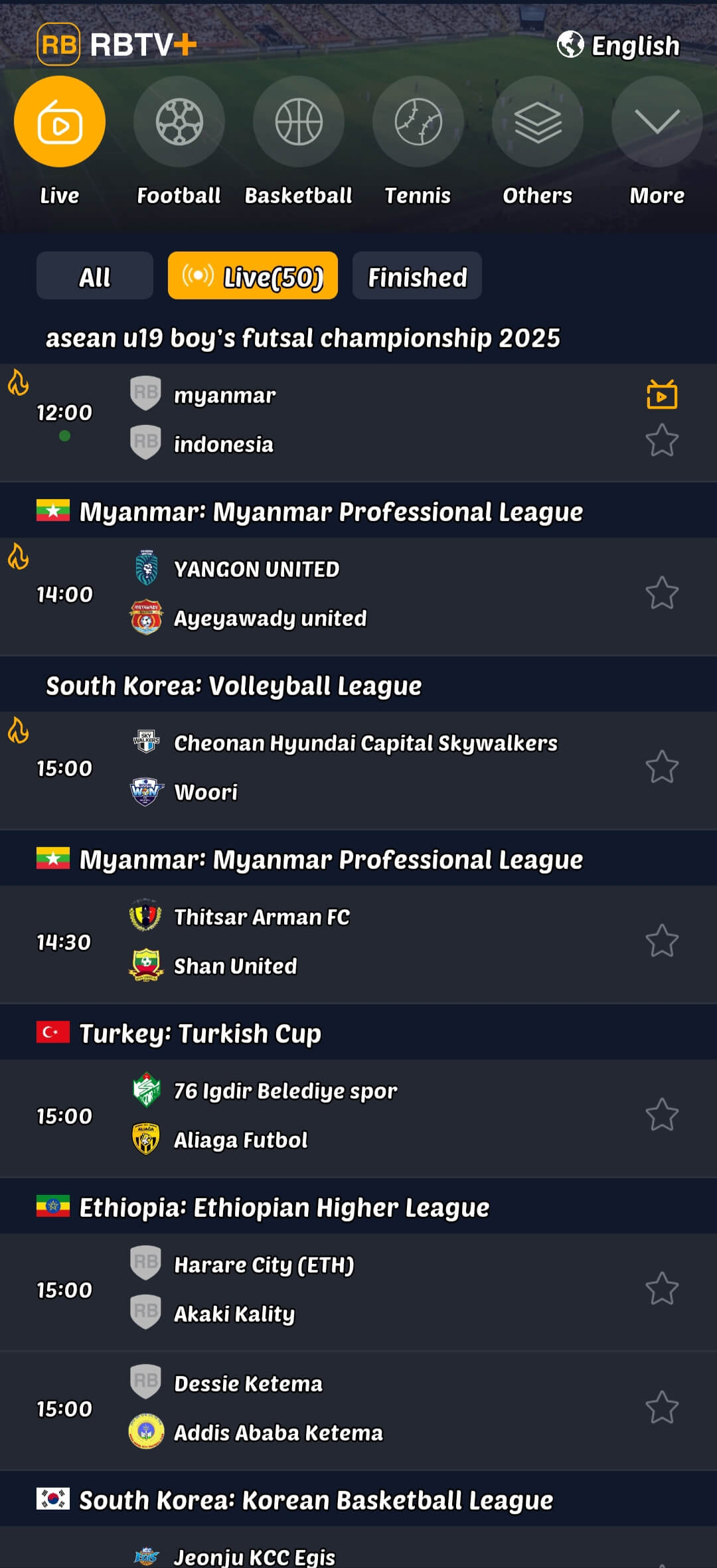The width and height of the screenshot is (717, 1568).
Task: Watch the myanmar vs indonesia live stream
Action: click(x=662, y=395)
